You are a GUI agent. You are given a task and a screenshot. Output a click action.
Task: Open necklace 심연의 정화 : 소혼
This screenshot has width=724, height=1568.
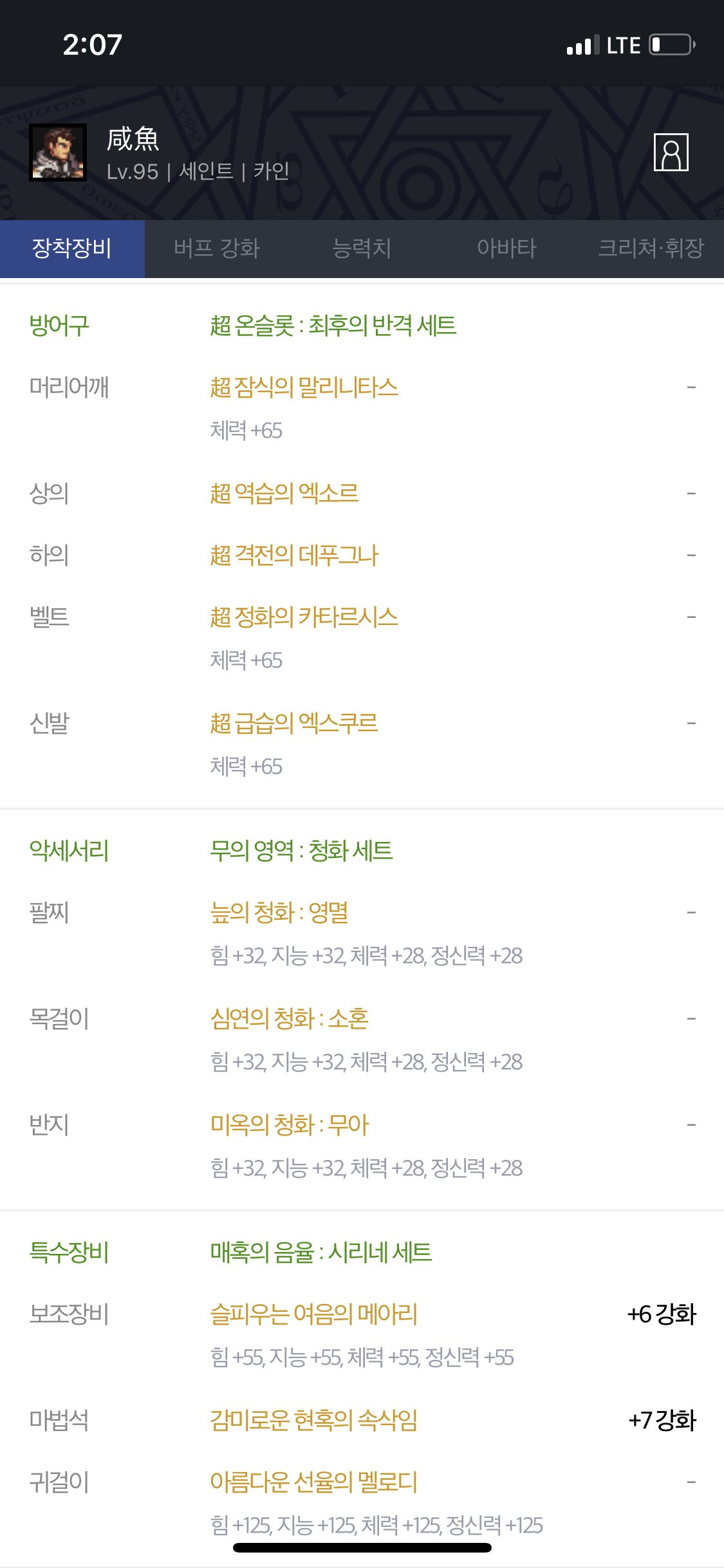point(289,1019)
